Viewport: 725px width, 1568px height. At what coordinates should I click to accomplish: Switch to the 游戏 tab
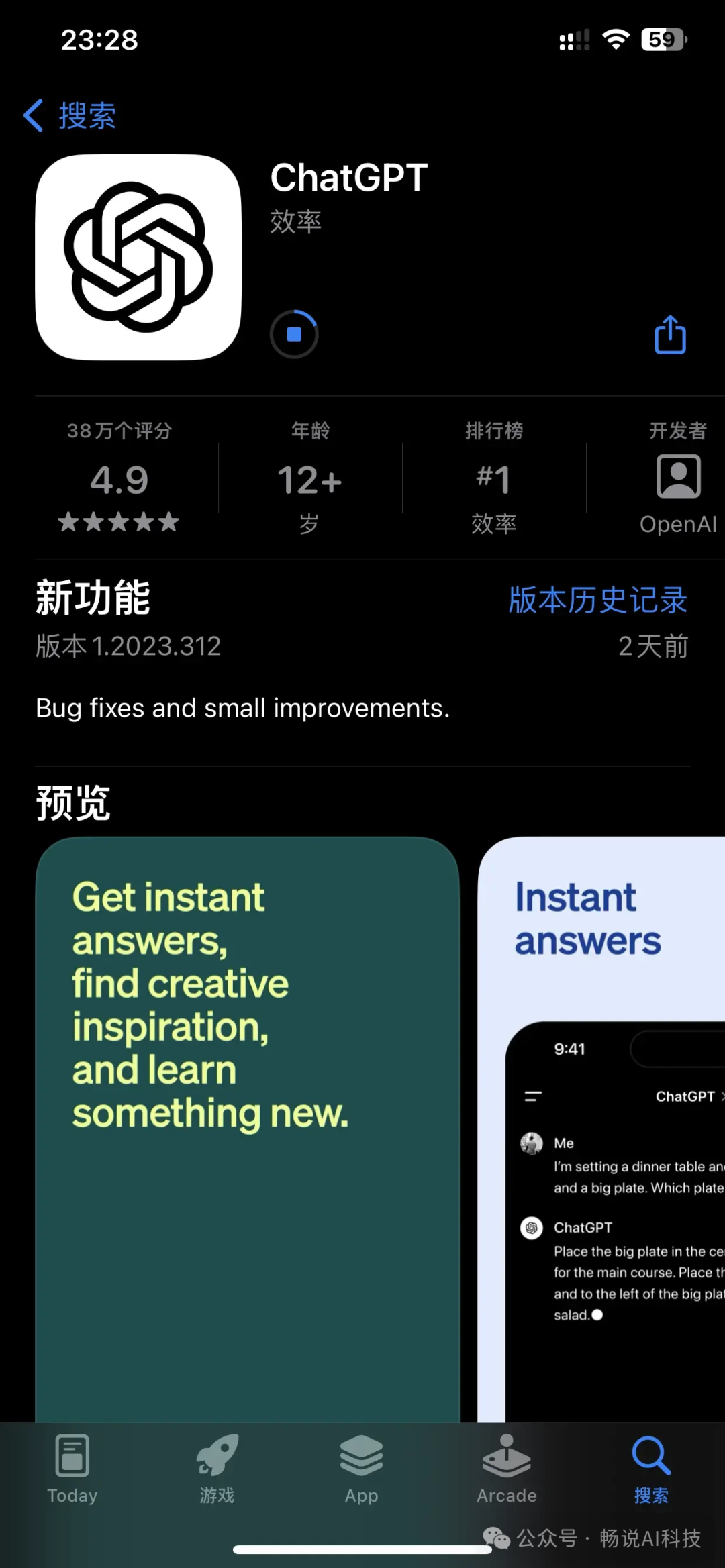pyautogui.click(x=217, y=1469)
